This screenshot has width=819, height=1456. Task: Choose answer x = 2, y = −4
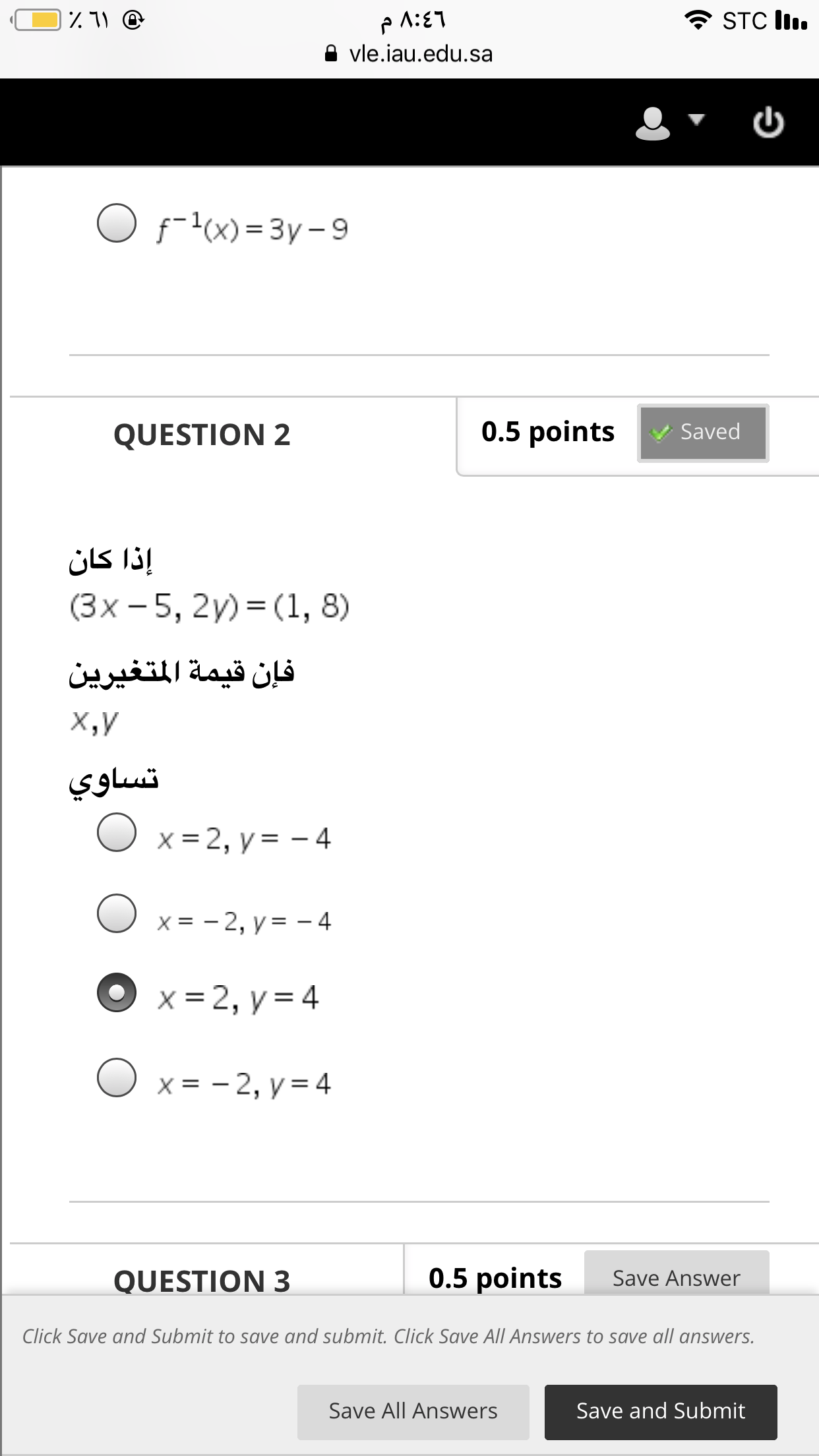tap(117, 832)
